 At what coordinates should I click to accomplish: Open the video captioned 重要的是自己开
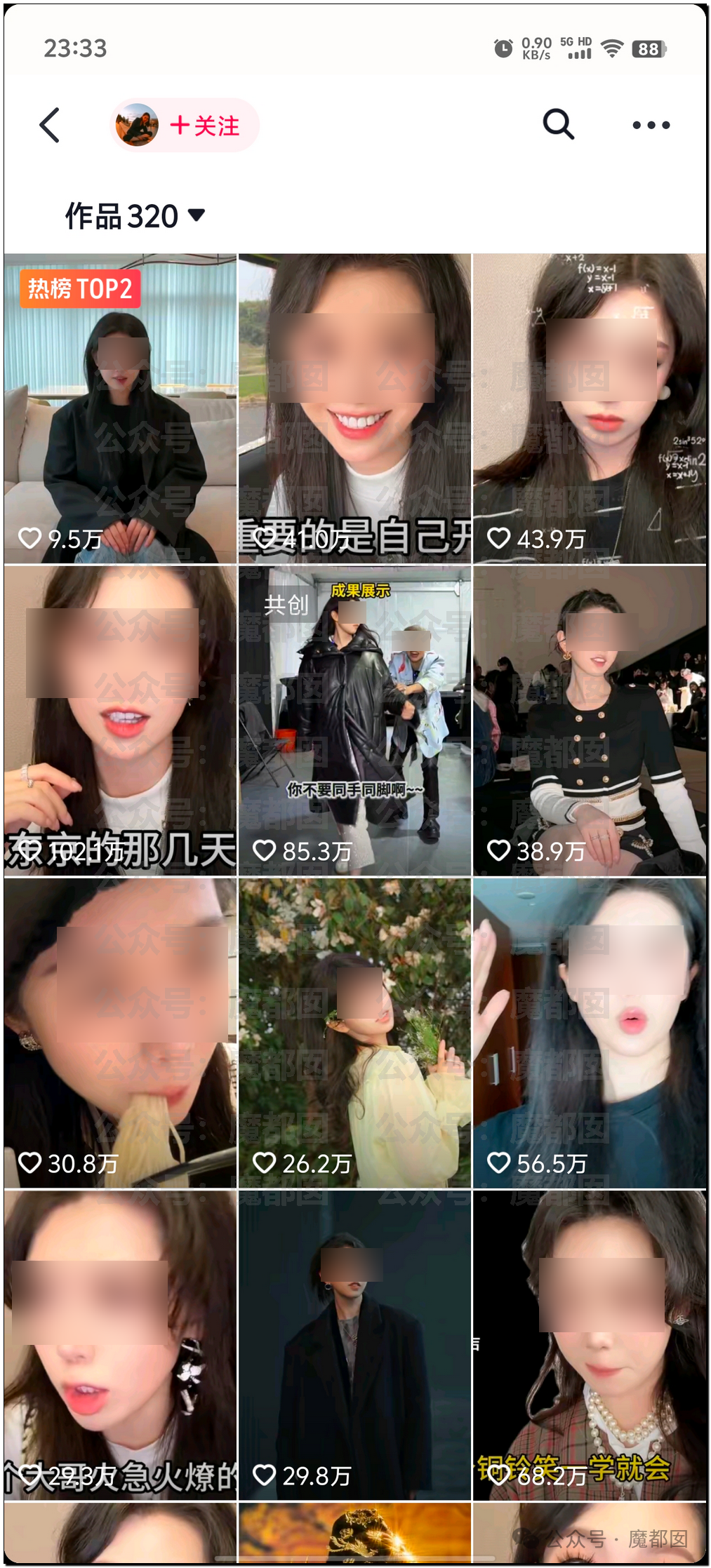click(x=354, y=409)
